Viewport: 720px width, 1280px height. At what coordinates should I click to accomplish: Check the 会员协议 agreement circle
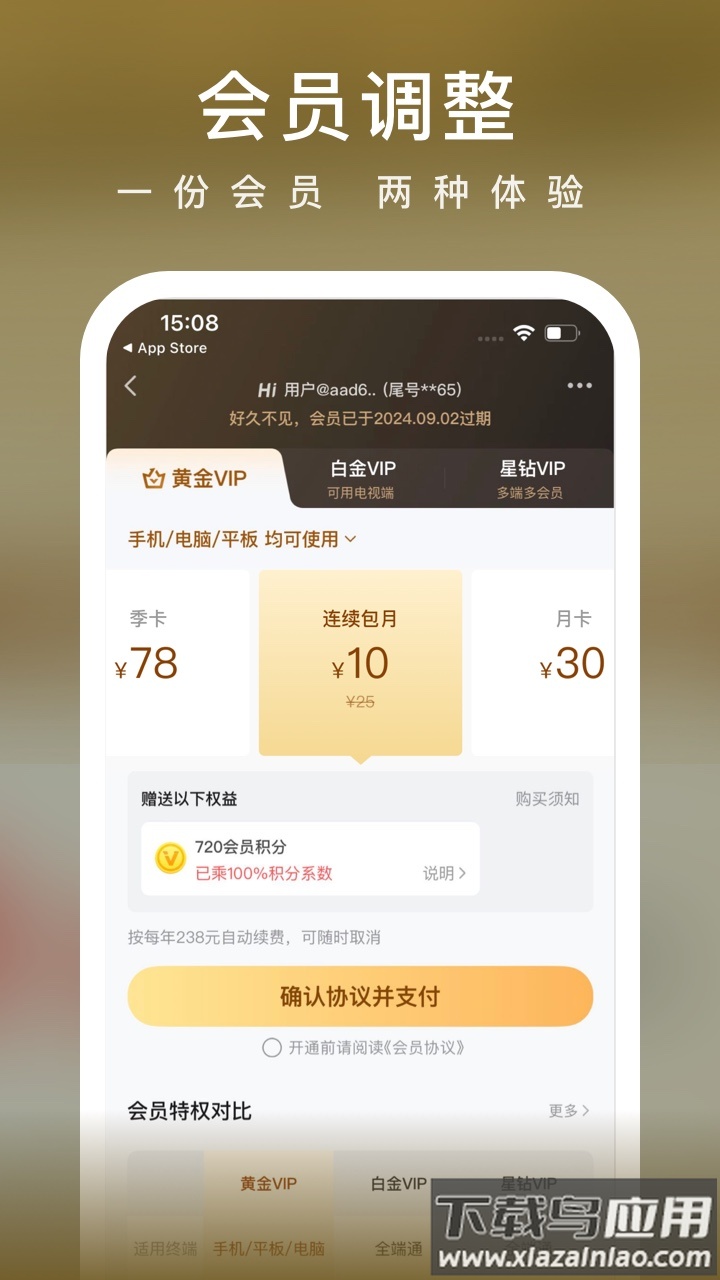click(x=271, y=1048)
